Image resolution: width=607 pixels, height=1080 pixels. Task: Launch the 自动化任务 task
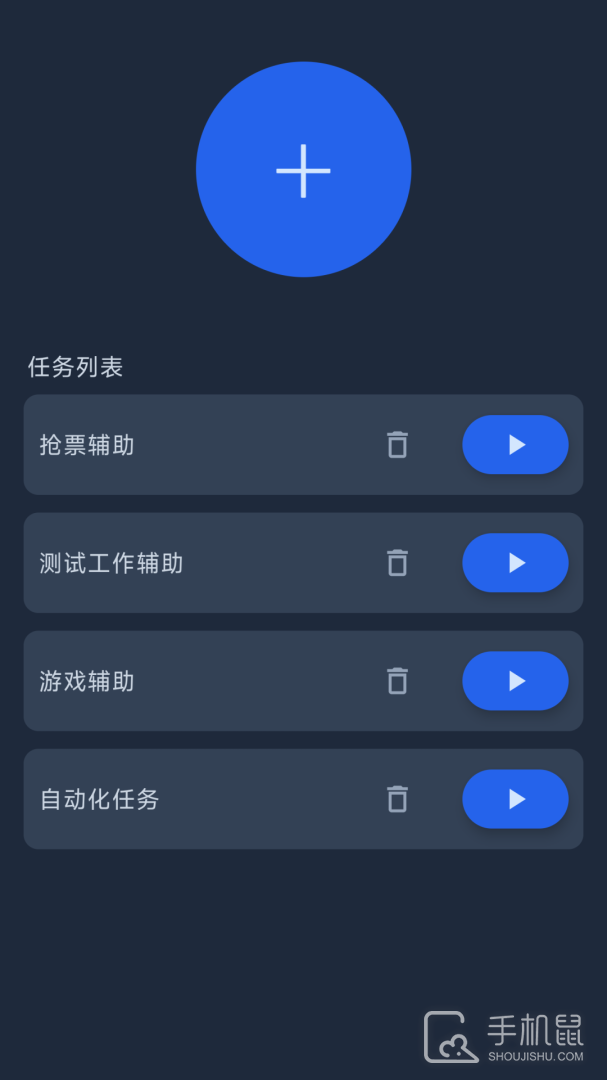click(x=515, y=799)
